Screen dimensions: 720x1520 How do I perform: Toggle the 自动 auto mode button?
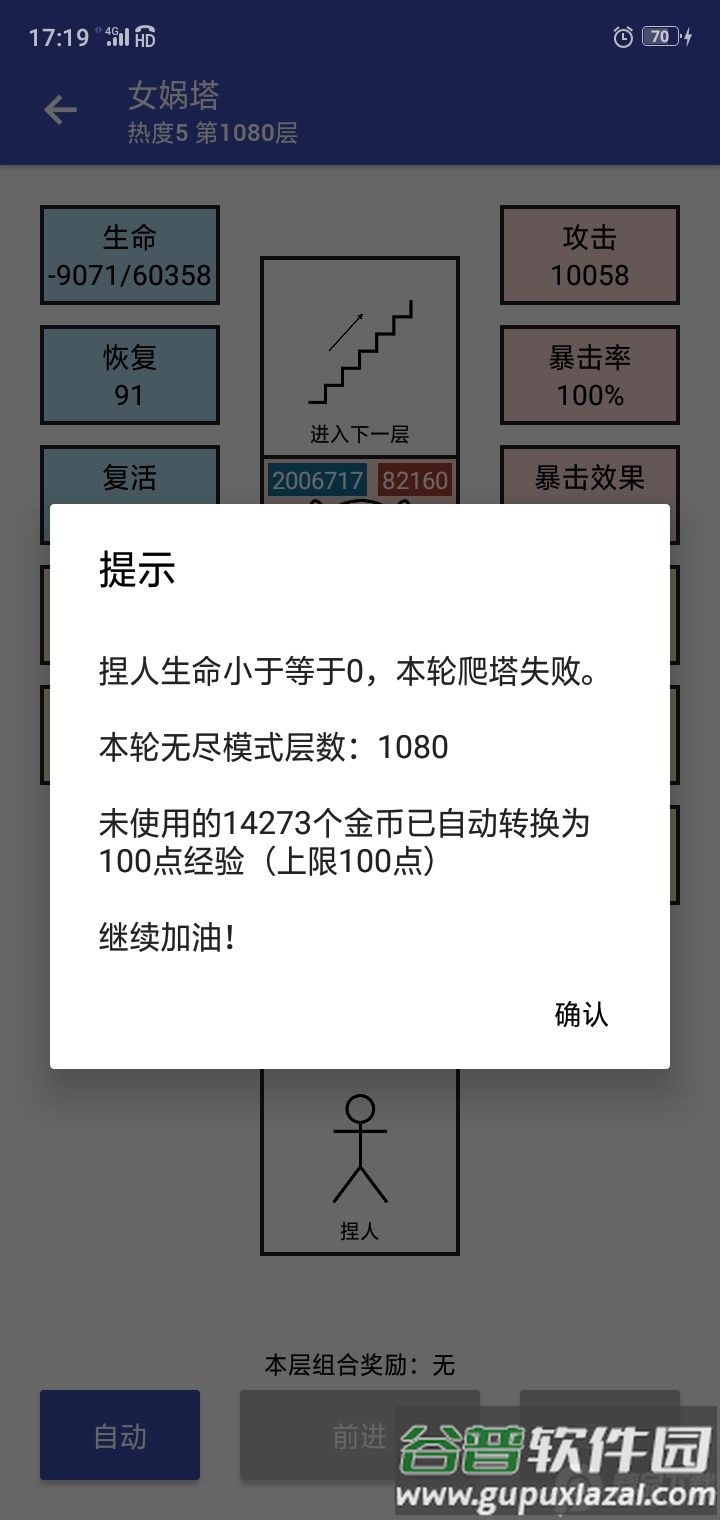119,1435
